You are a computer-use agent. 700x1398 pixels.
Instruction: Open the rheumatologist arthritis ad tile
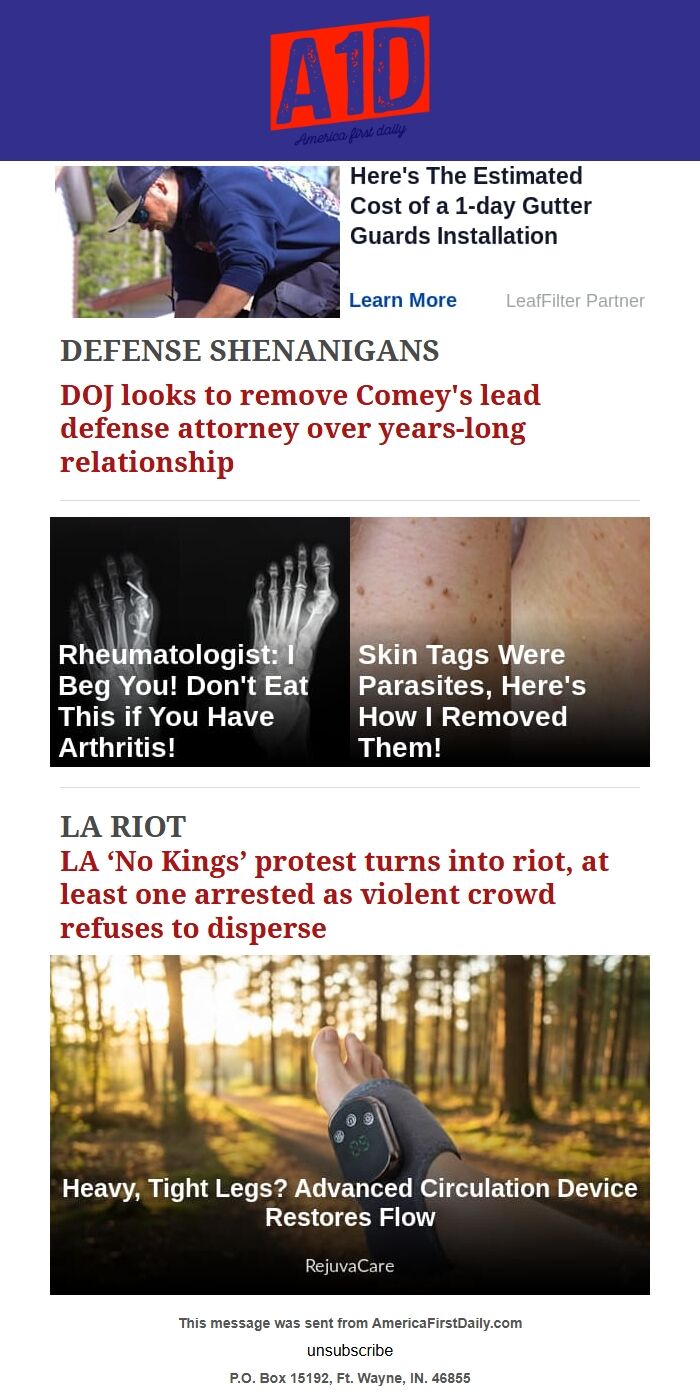200,642
